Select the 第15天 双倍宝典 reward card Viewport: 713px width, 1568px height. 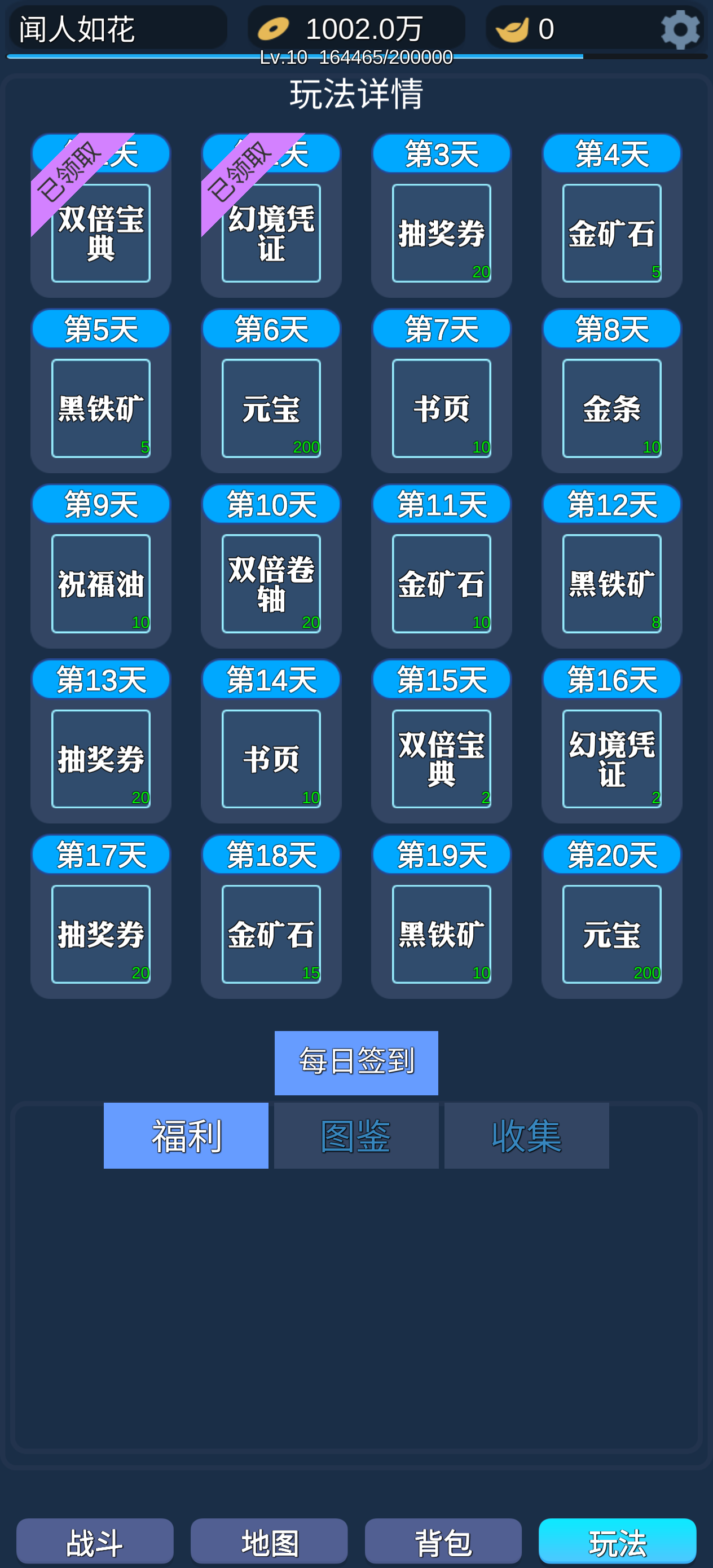click(442, 759)
